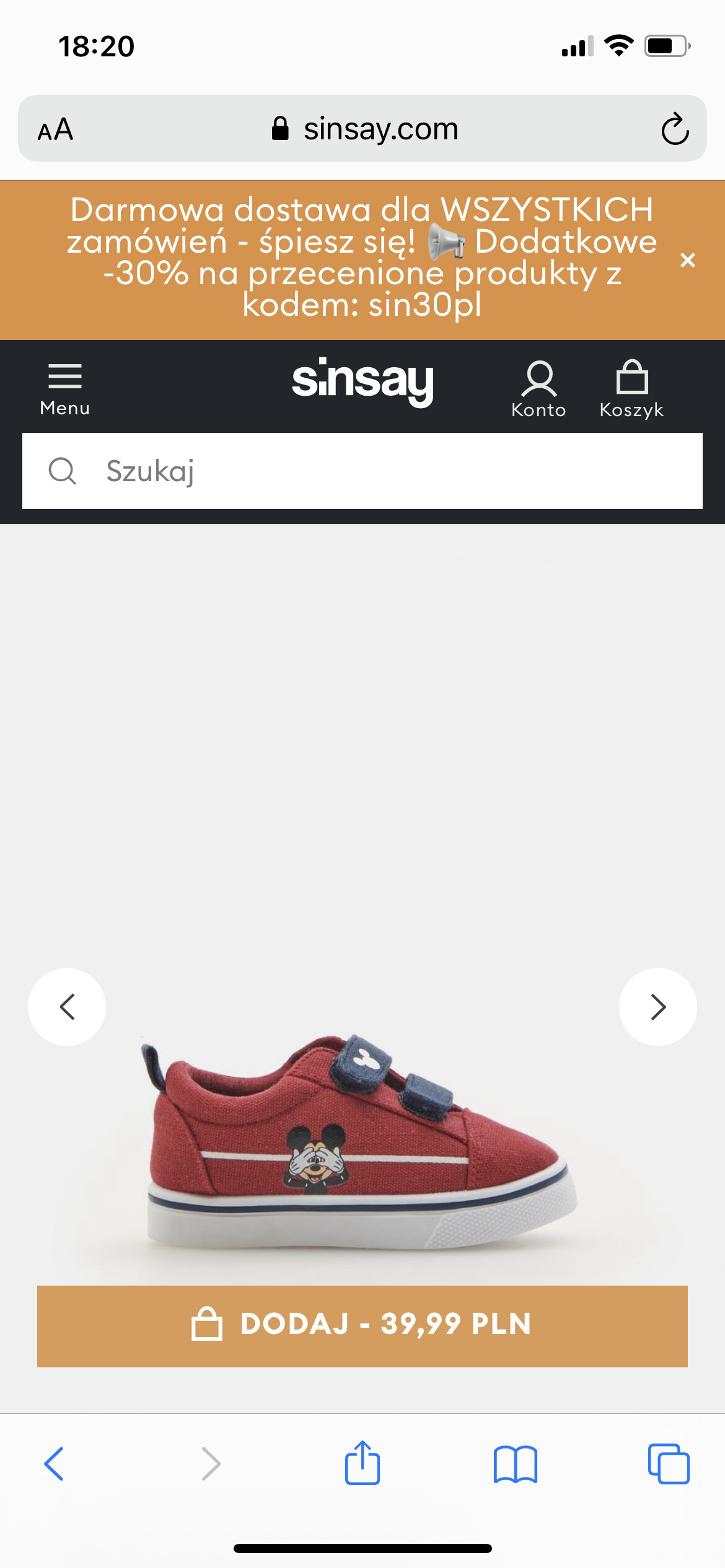Show the next product photo

coord(658,1007)
